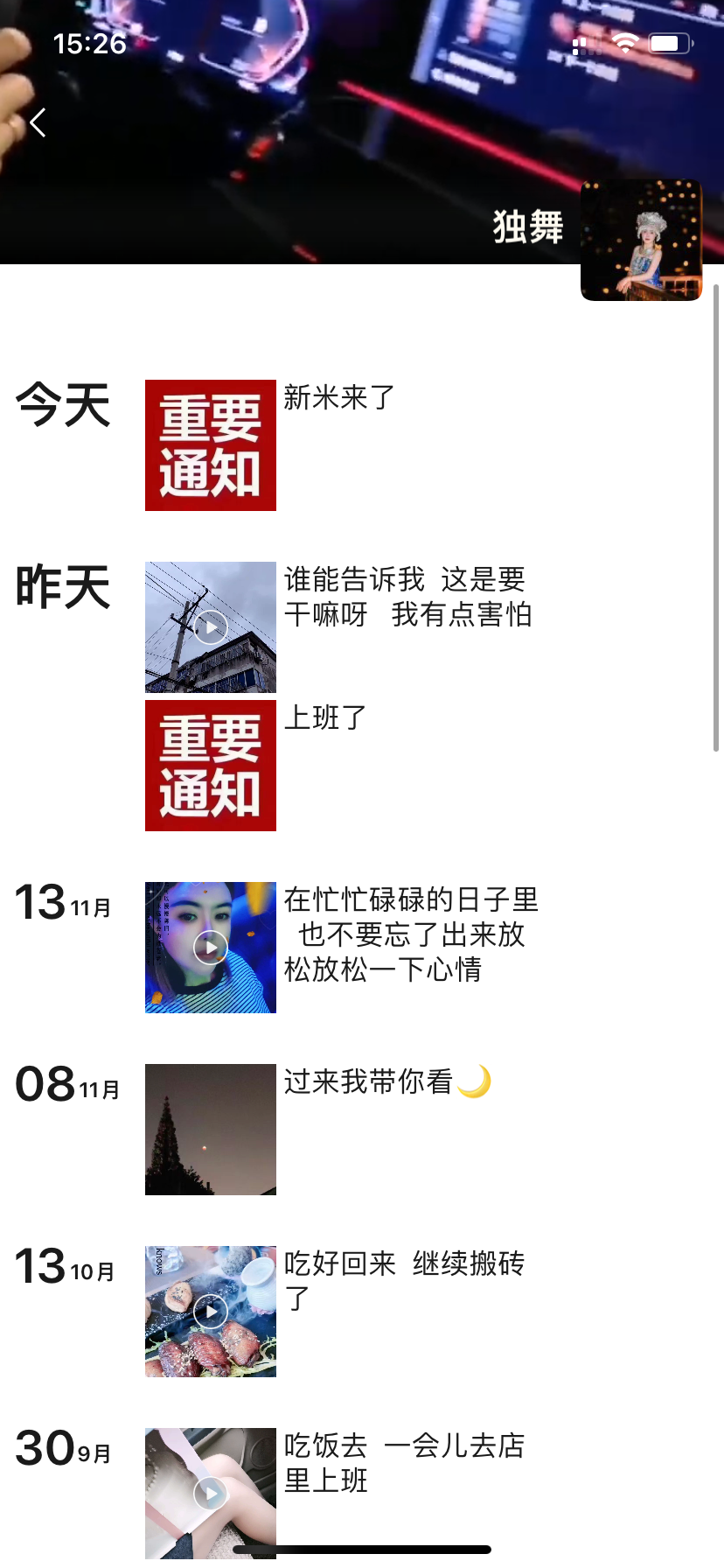Open today's post '新米来了'

point(211,444)
